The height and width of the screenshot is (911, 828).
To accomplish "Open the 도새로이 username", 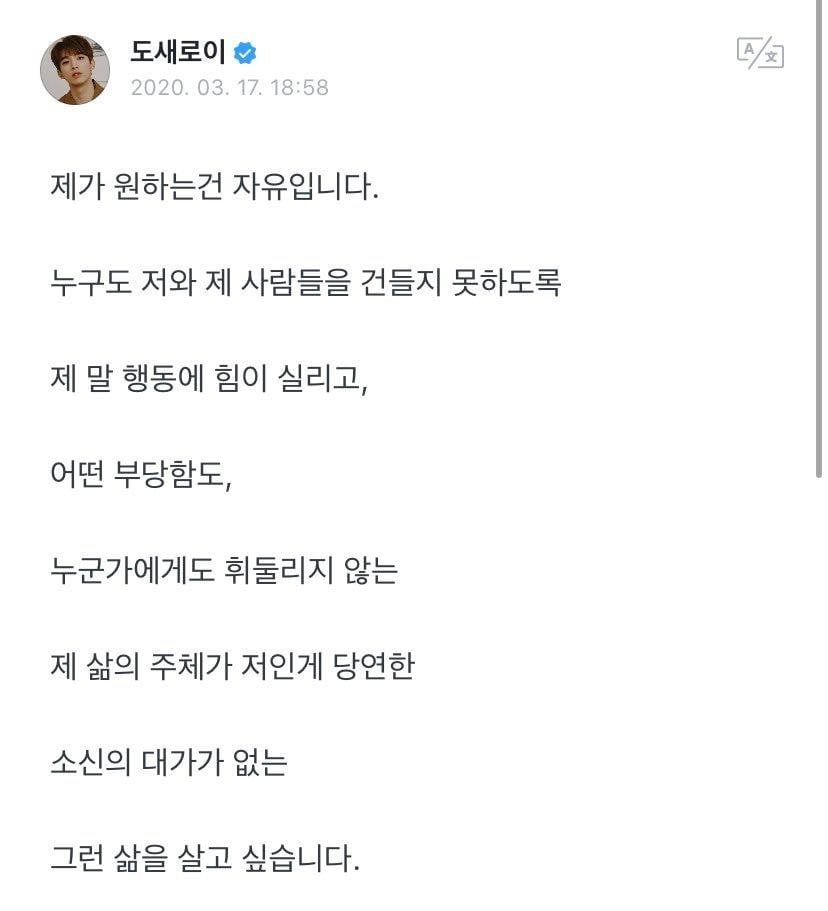I will [x=178, y=51].
